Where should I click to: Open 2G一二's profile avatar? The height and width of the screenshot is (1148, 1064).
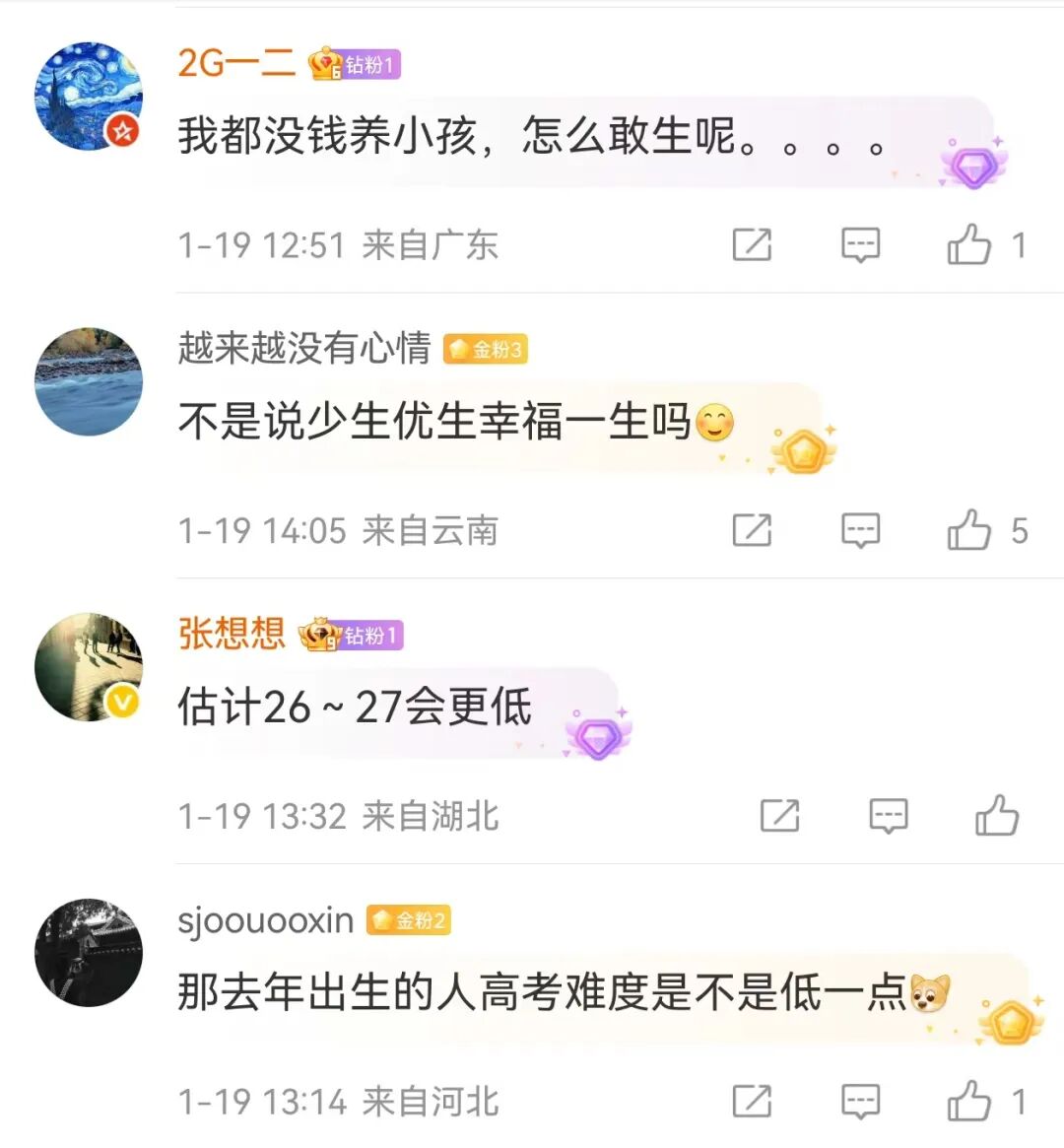(x=89, y=97)
